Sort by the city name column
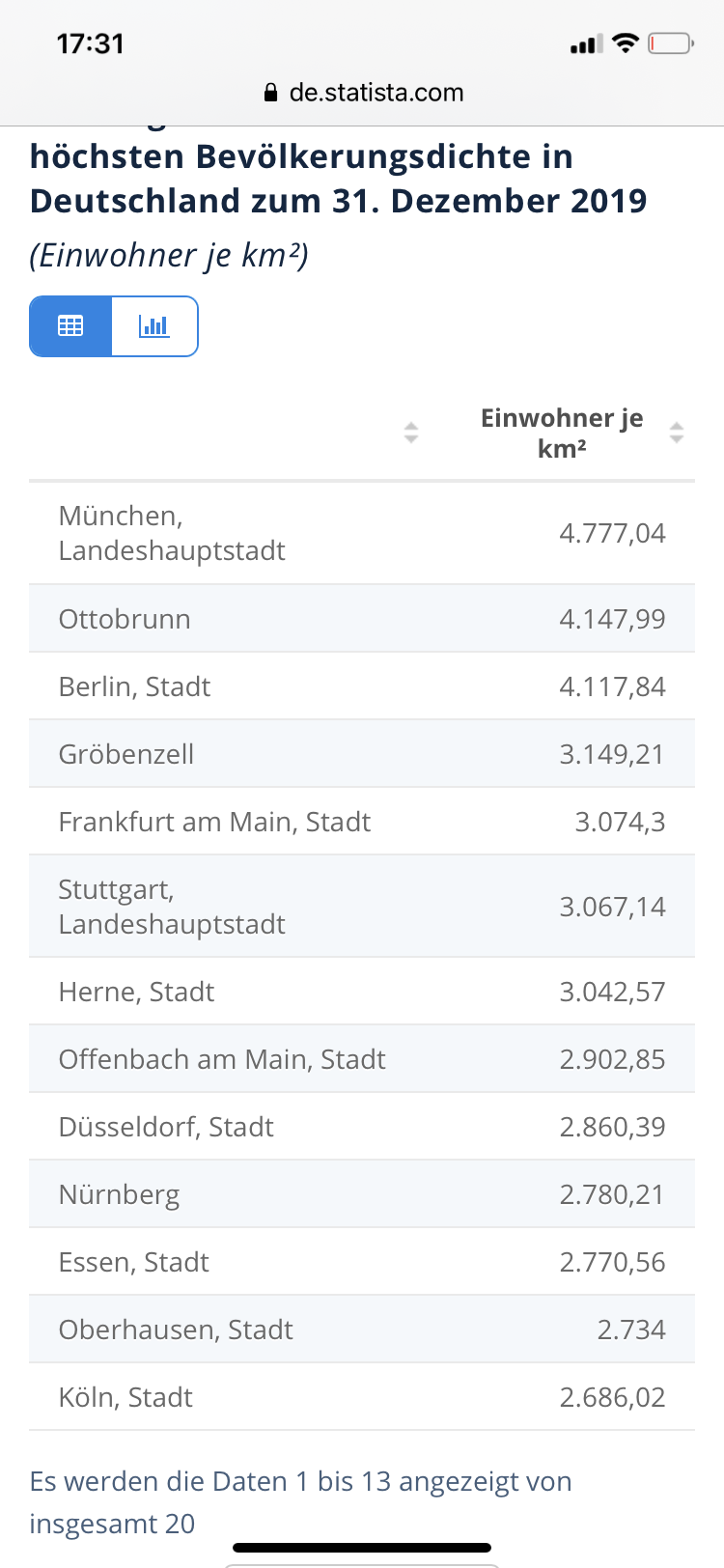724x1568 pixels. [411, 433]
